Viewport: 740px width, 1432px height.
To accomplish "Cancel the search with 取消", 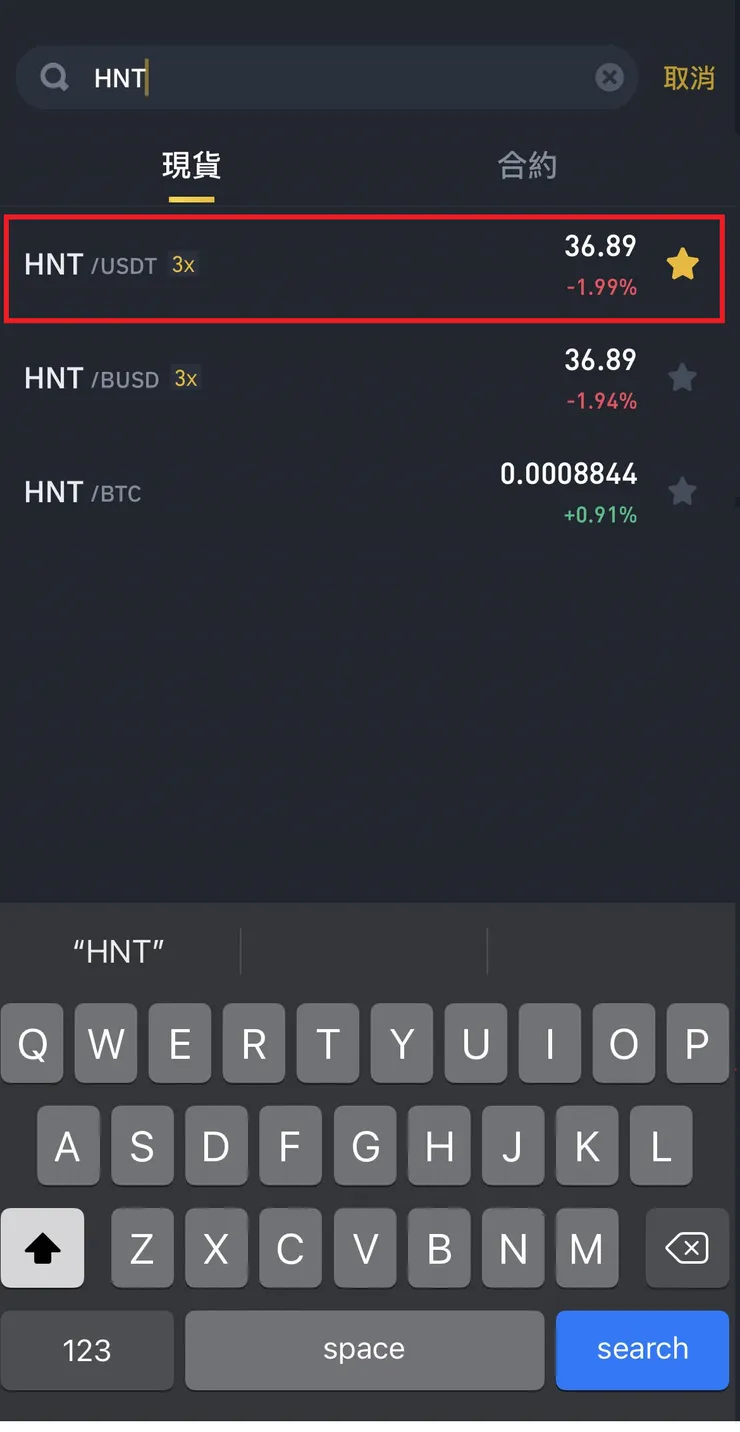I will [x=689, y=78].
